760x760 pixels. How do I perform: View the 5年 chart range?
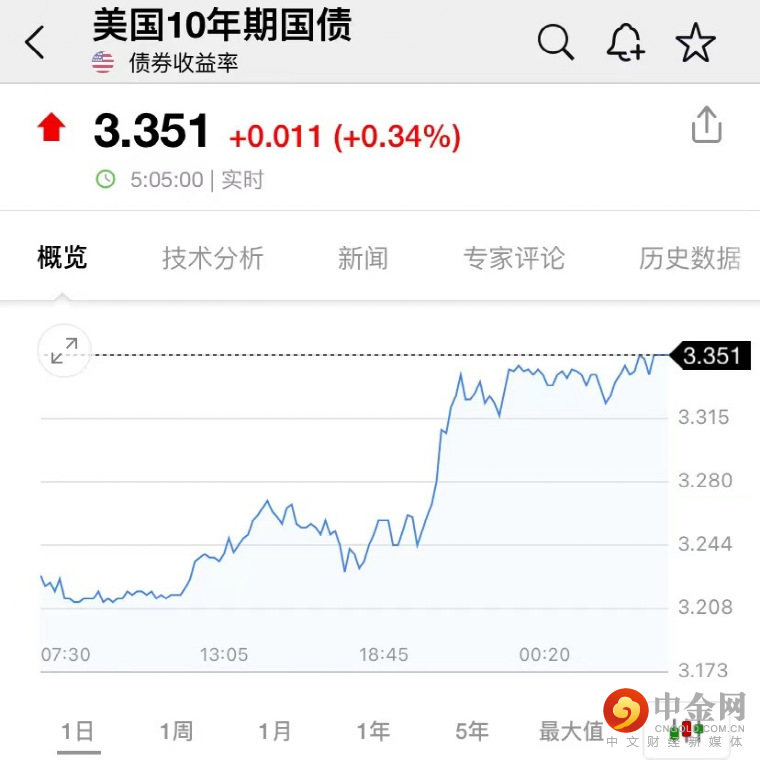(472, 731)
